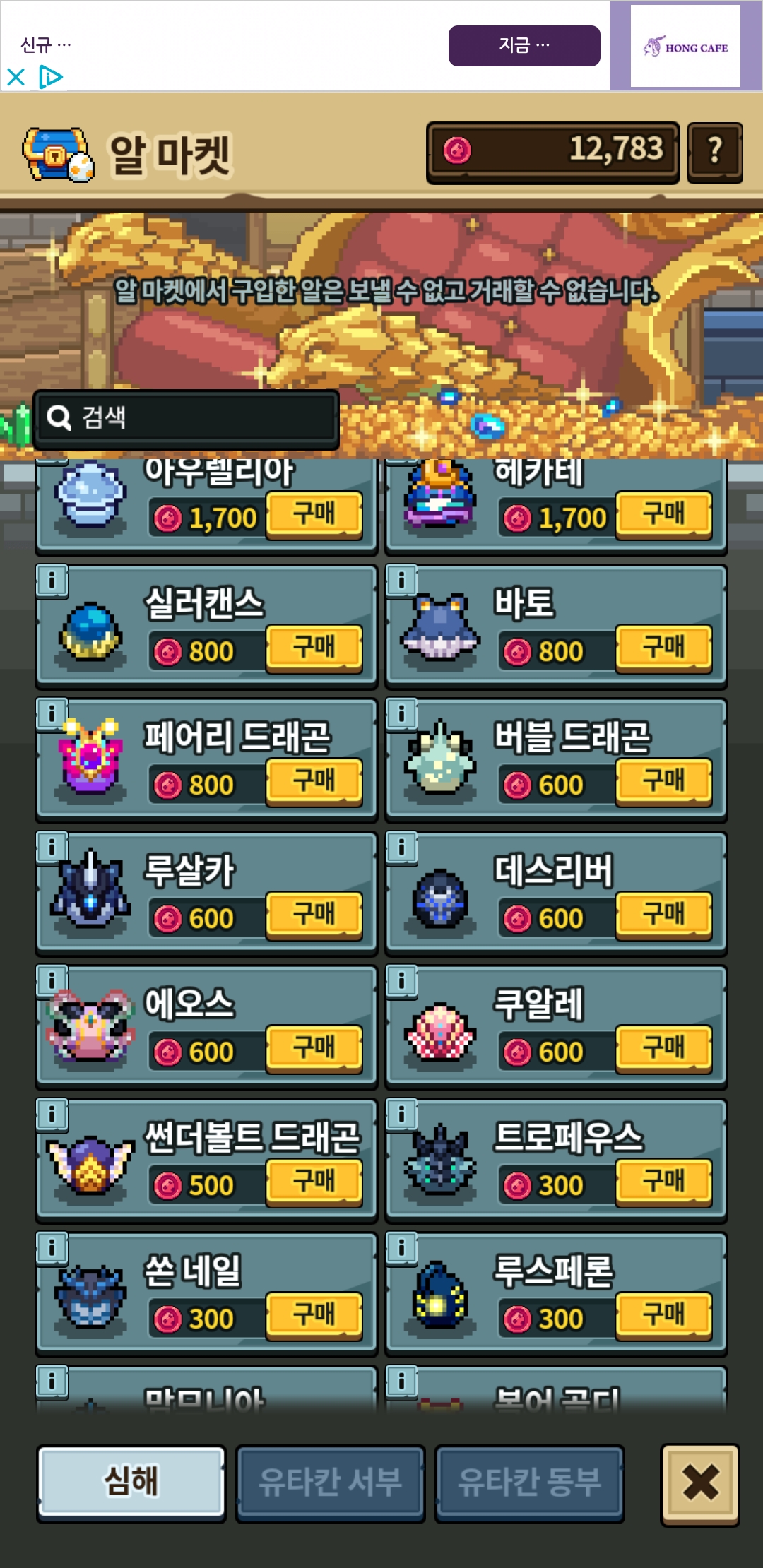Show info for 에오스 egg
The image size is (763, 1568).
(x=52, y=980)
